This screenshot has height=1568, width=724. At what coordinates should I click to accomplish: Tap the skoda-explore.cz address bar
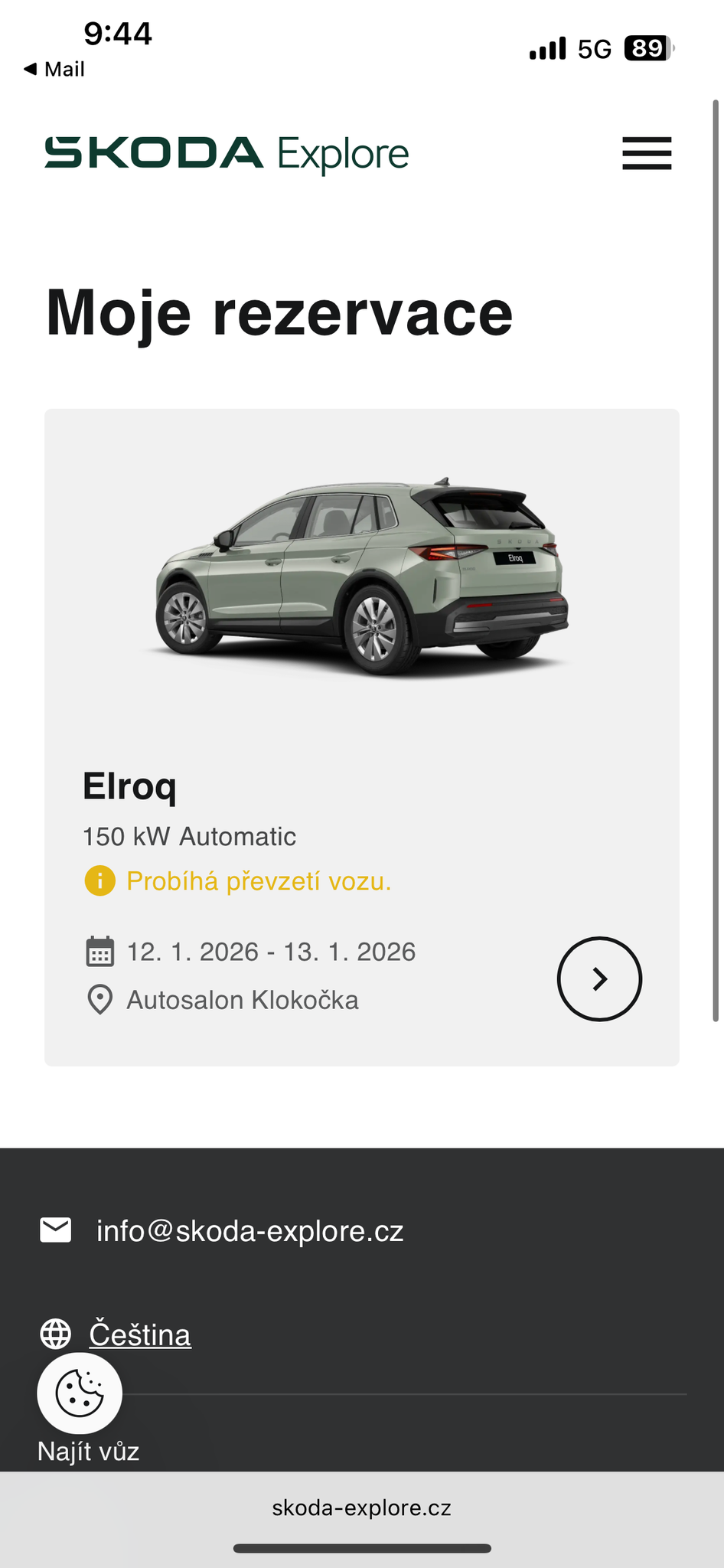point(362,1508)
